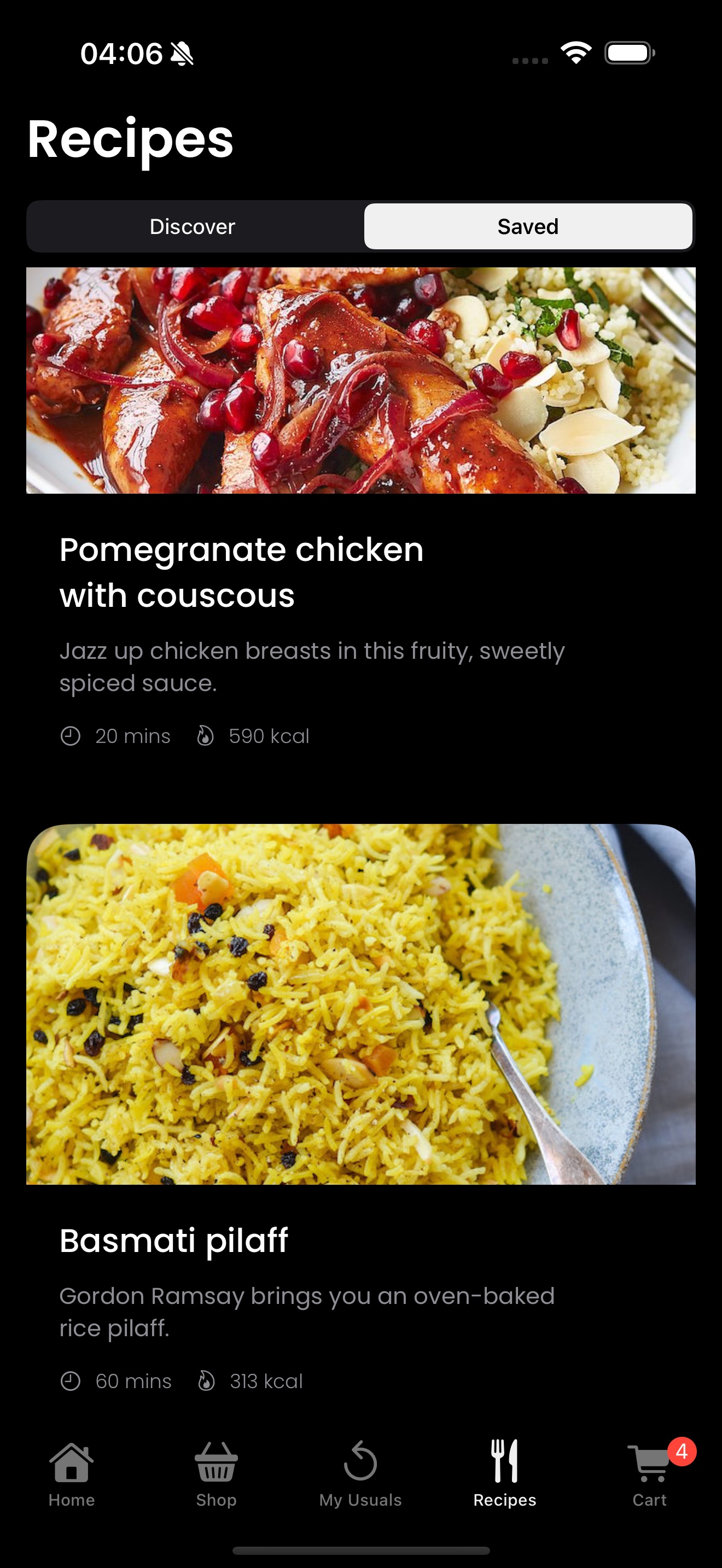Open the Cart with 4 items
Image resolution: width=722 pixels, height=1568 pixels.
coord(650,1472)
